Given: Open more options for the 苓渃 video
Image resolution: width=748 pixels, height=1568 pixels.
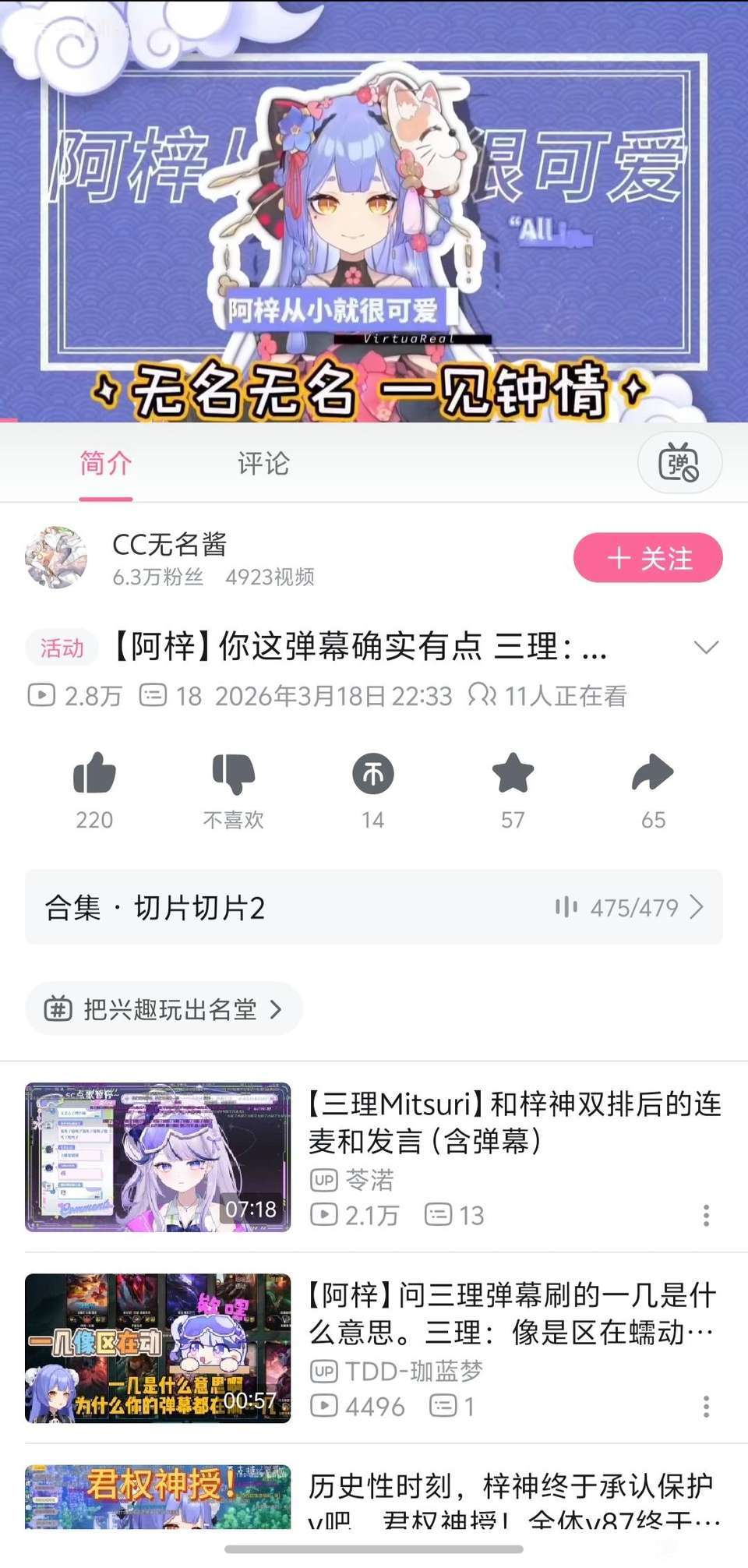Looking at the screenshot, I should [706, 1215].
